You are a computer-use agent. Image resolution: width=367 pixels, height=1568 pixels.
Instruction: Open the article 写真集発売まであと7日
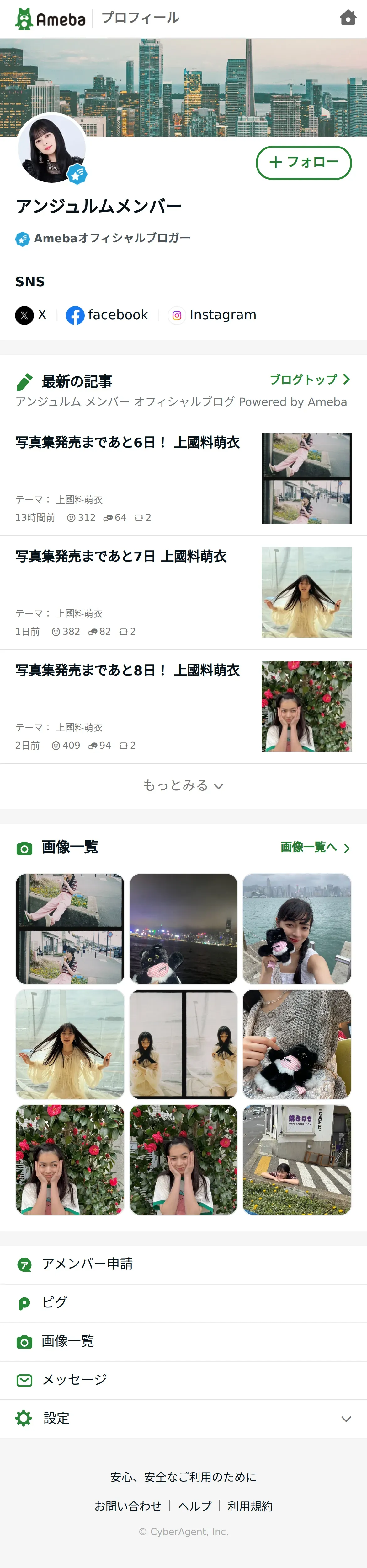[120, 556]
